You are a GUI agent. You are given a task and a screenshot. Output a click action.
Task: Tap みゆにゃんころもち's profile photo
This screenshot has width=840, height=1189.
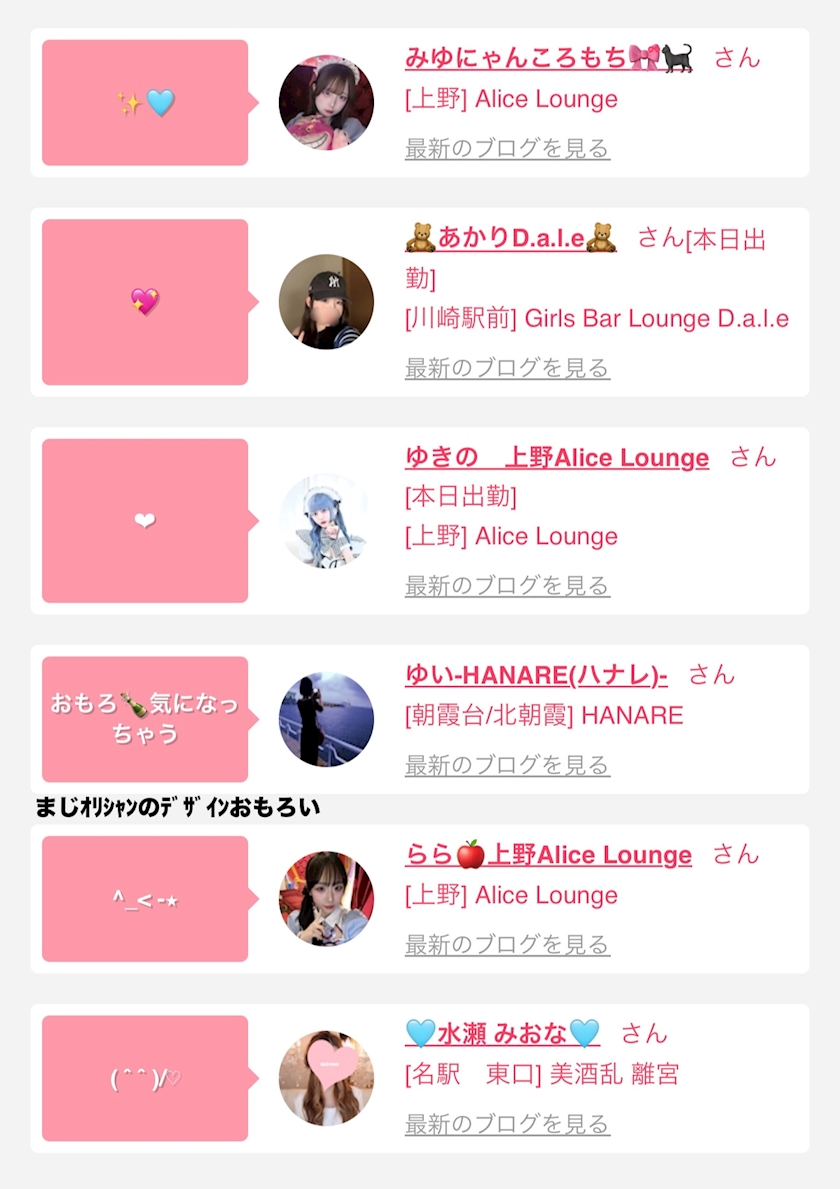(x=326, y=102)
